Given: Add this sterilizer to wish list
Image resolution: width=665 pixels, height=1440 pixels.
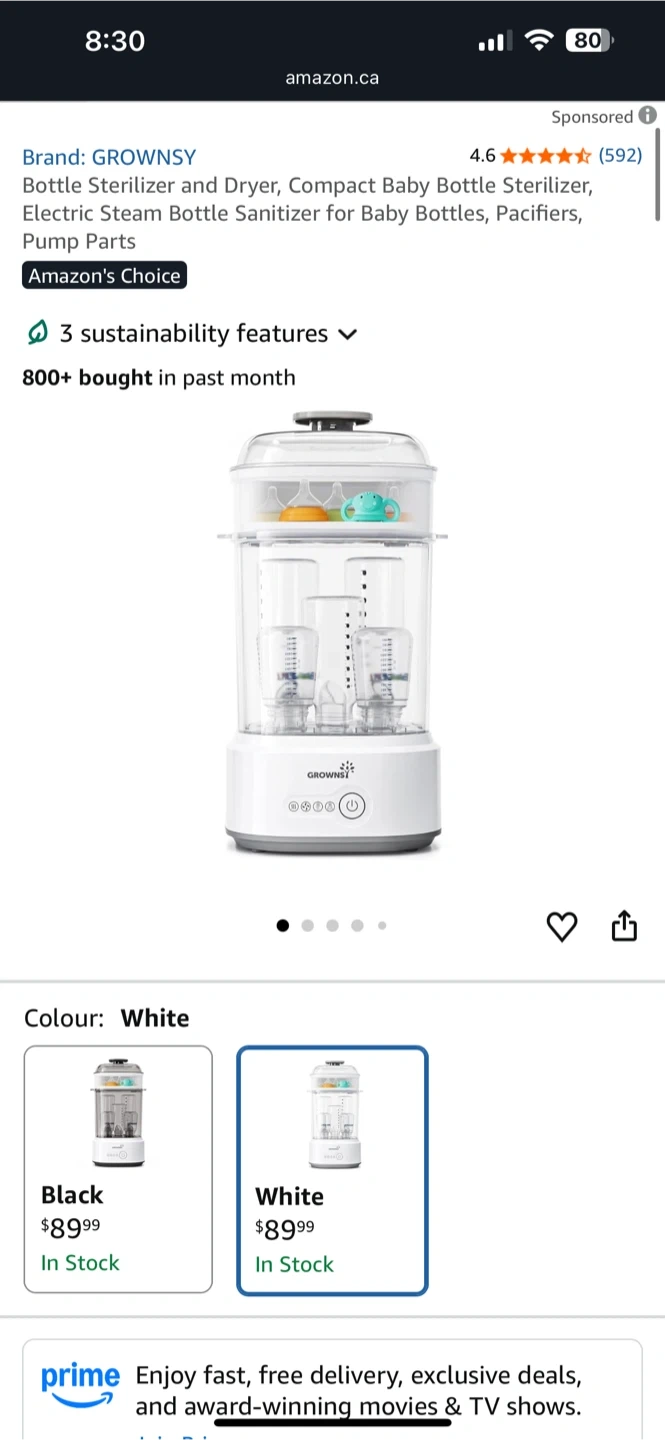Looking at the screenshot, I should click(562, 927).
